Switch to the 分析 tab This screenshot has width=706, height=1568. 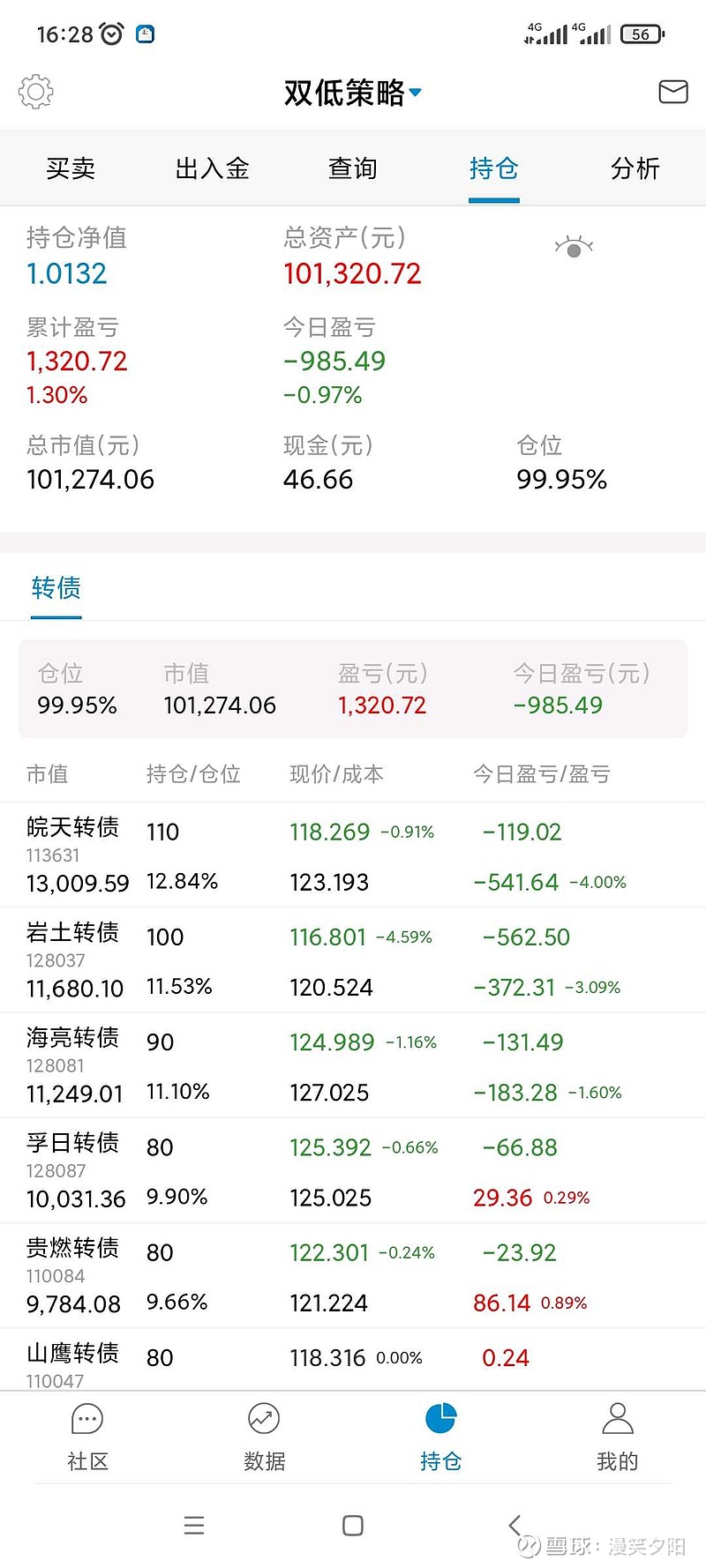(635, 168)
